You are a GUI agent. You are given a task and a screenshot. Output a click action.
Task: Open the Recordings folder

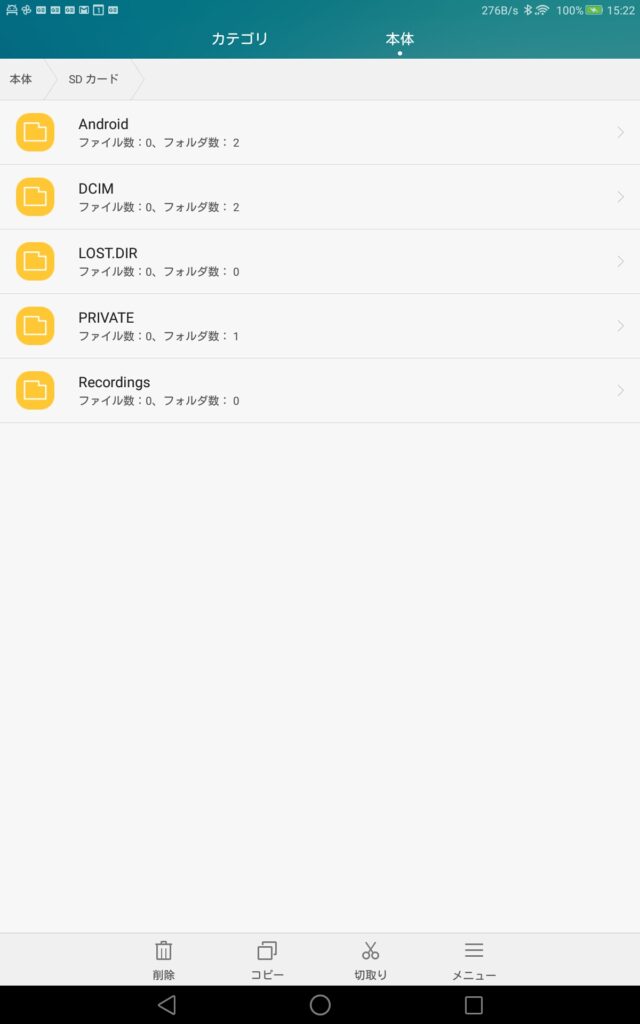(320, 391)
